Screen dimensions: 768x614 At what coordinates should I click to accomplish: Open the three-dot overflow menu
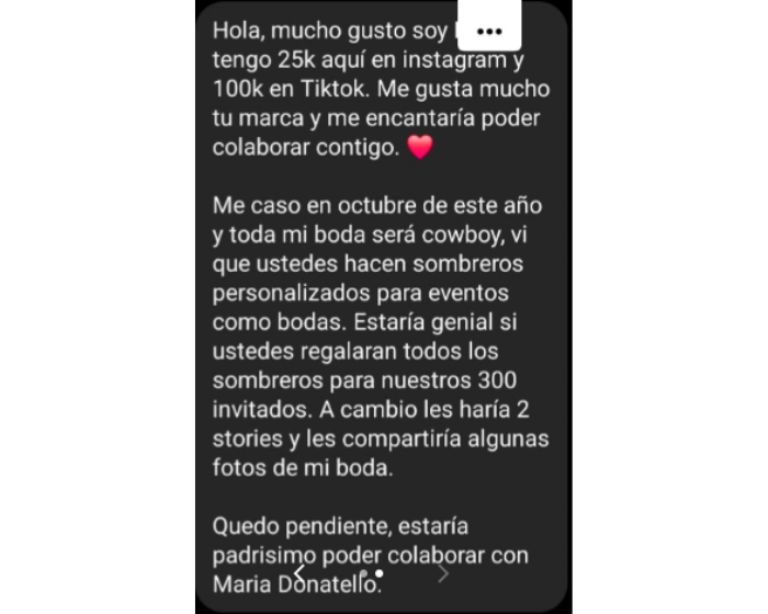click(489, 31)
